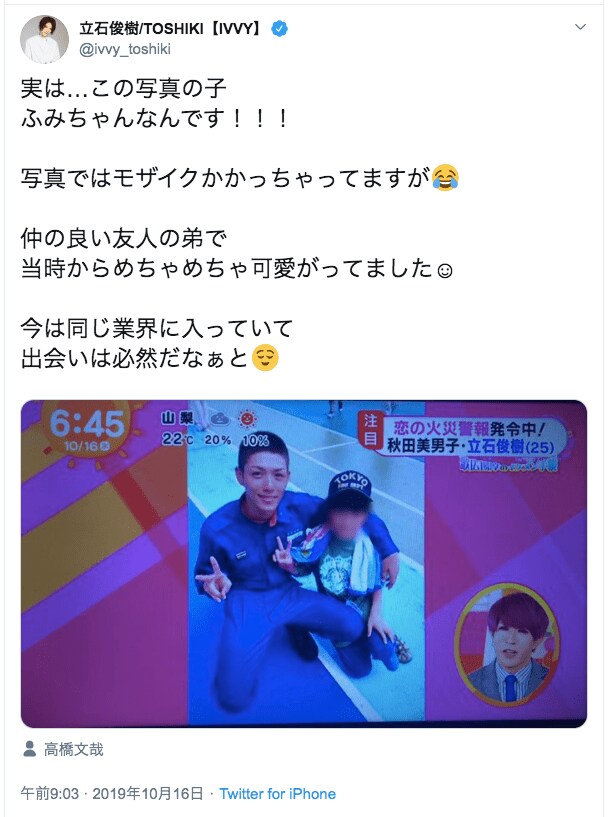Open TOSHIKI's profile picture
The height and width of the screenshot is (817, 609).
45,40
